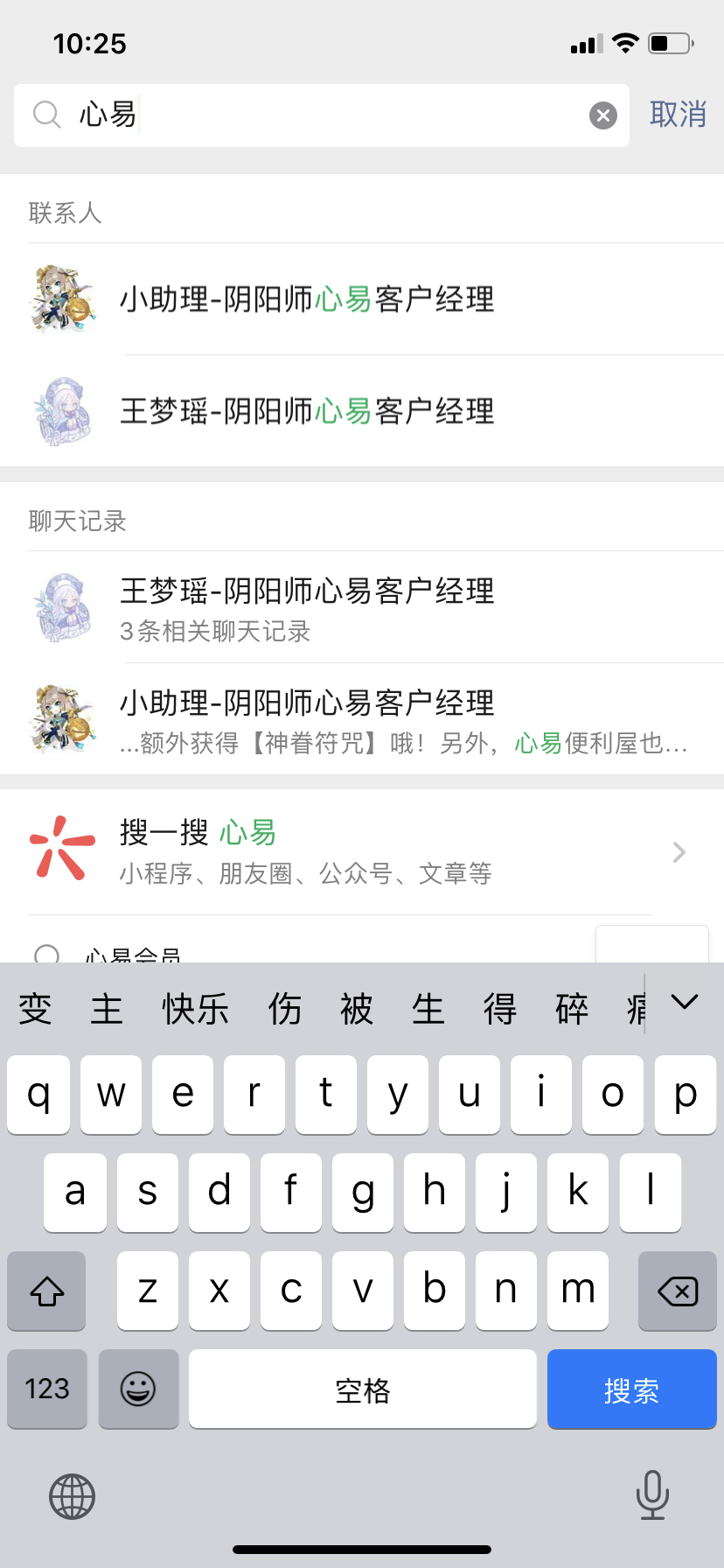Select the 快乐 predictive suggestion
The width and height of the screenshot is (724, 1568).
pos(194,1008)
